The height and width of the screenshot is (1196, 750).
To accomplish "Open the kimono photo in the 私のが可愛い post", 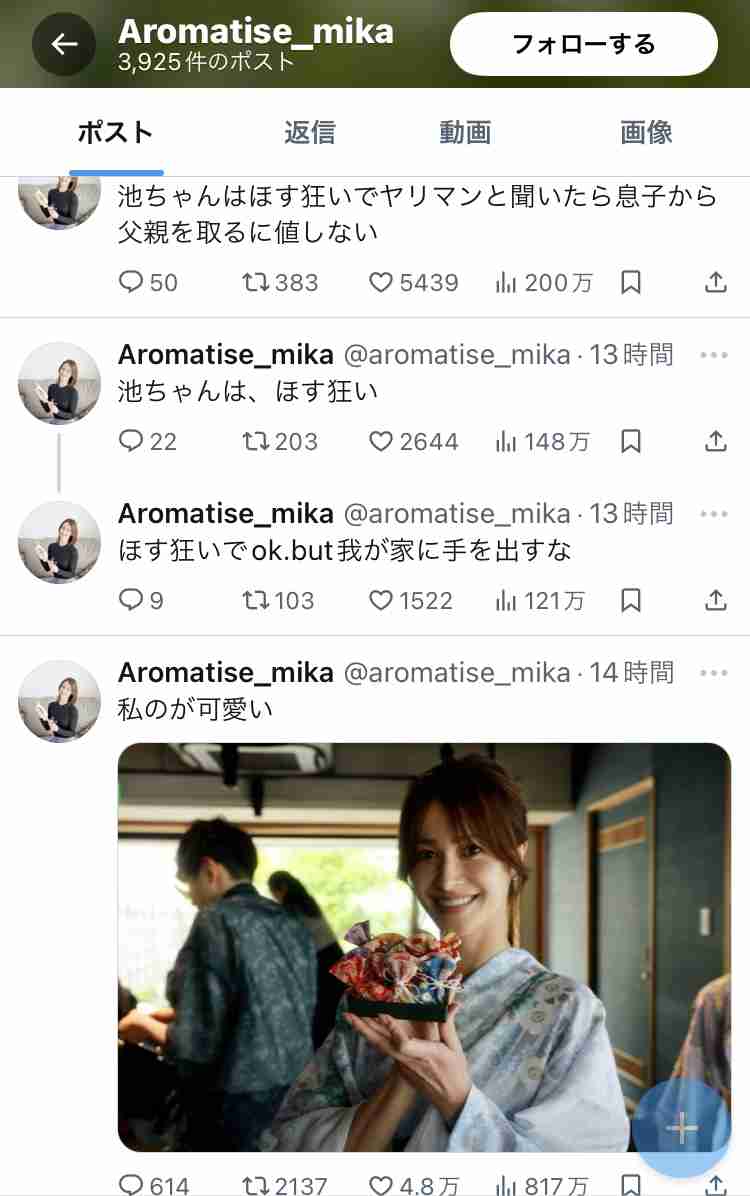I will coord(424,945).
